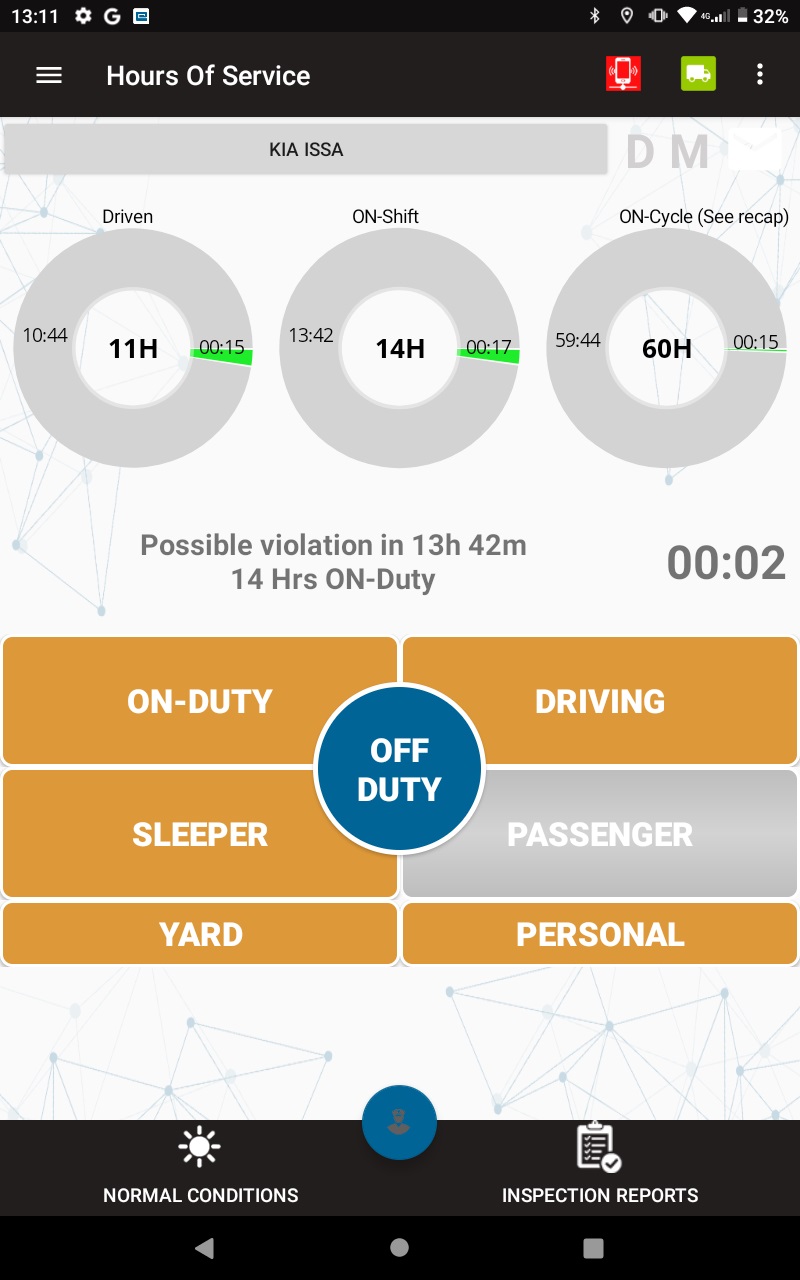
Task: Go back with system back button
Action: (204, 1248)
